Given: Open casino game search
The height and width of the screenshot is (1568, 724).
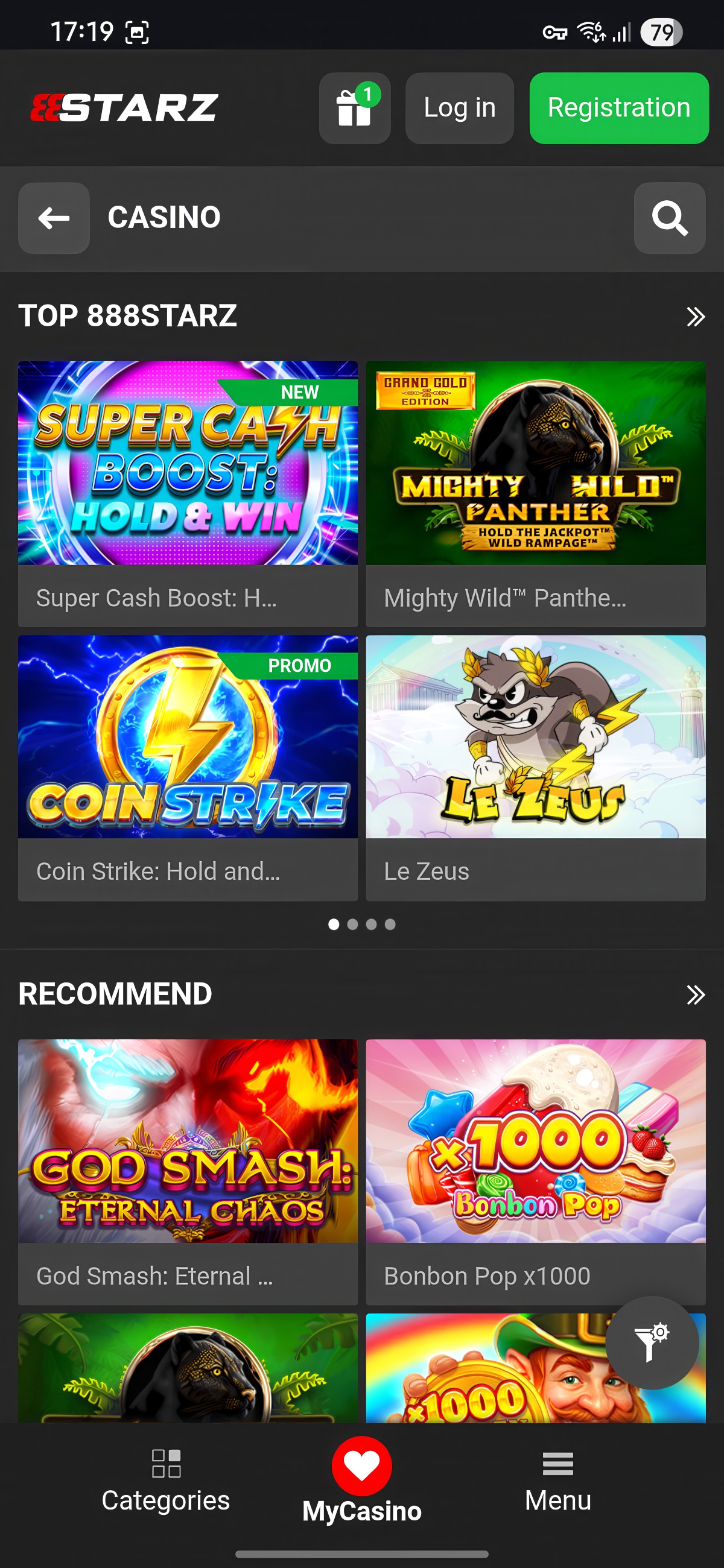Looking at the screenshot, I should (x=669, y=218).
